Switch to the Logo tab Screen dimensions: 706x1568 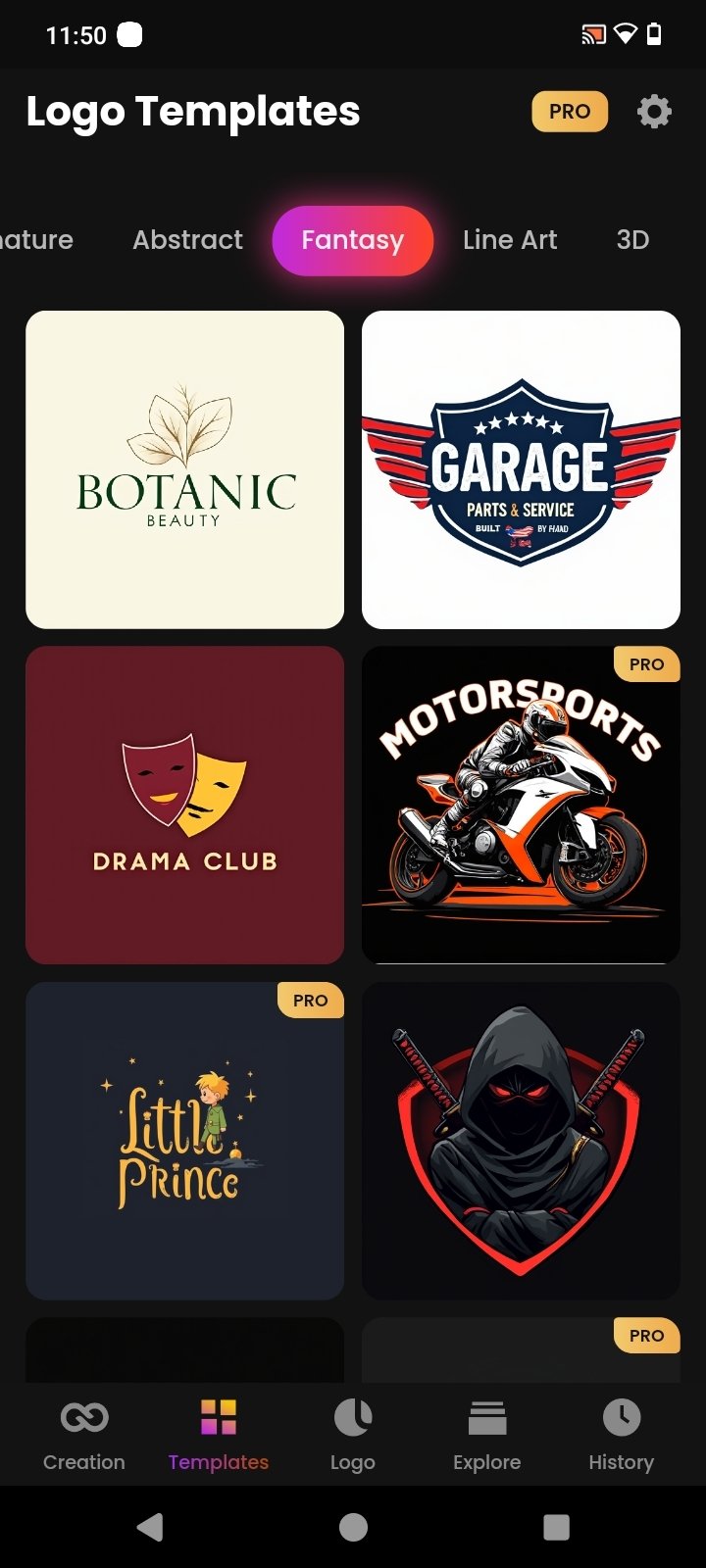point(353,1435)
